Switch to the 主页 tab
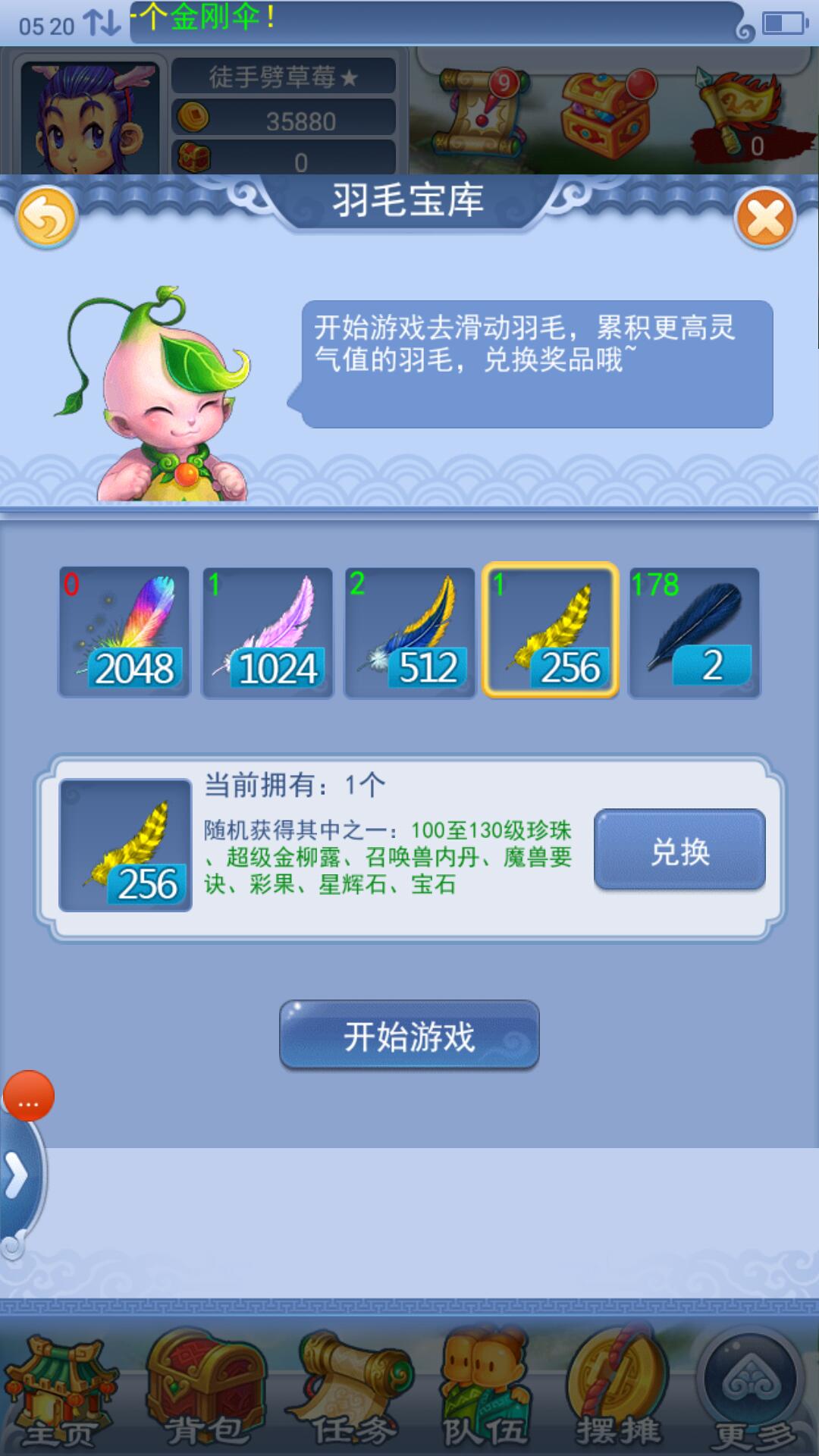The height and width of the screenshot is (1456, 819). pyautogui.click(x=61, y=1395)
